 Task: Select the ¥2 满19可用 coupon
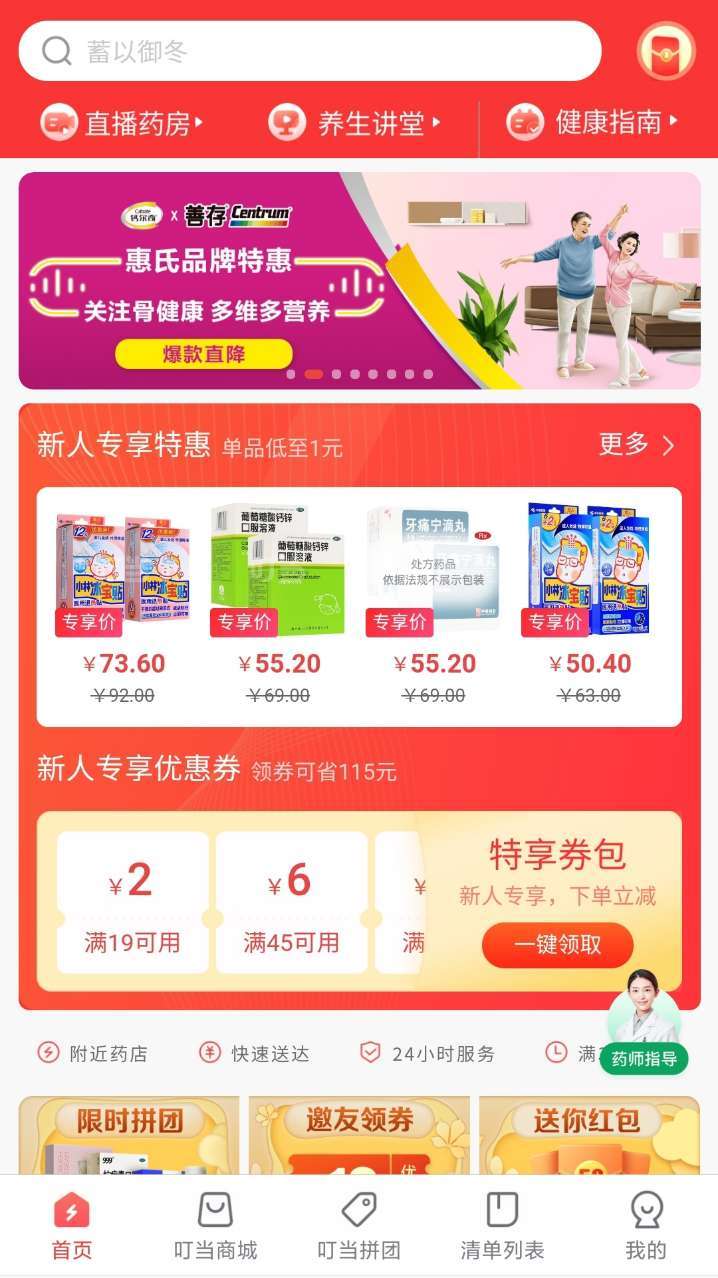tap(132, 903)
